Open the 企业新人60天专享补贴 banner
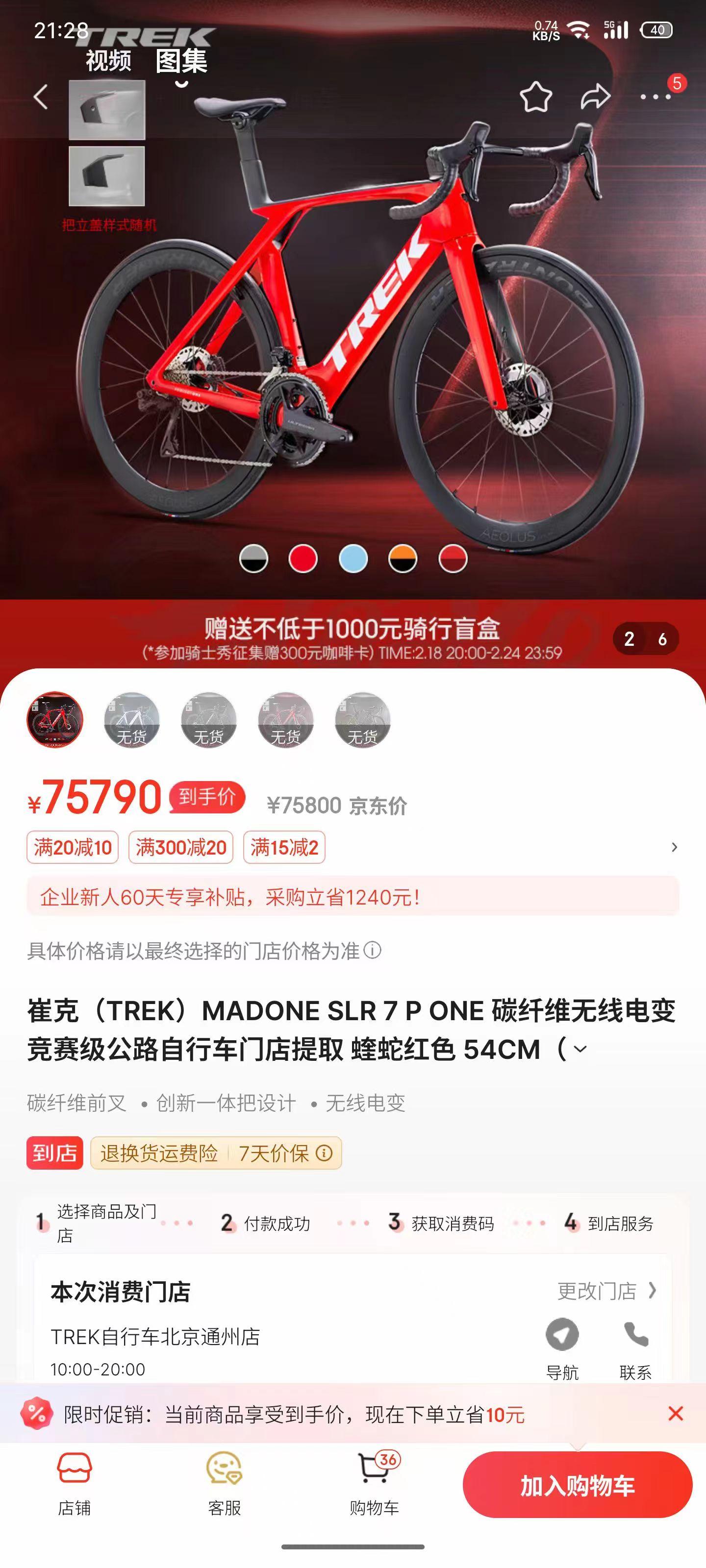Screen dimensions: 706x1568 tap(353, 896)
